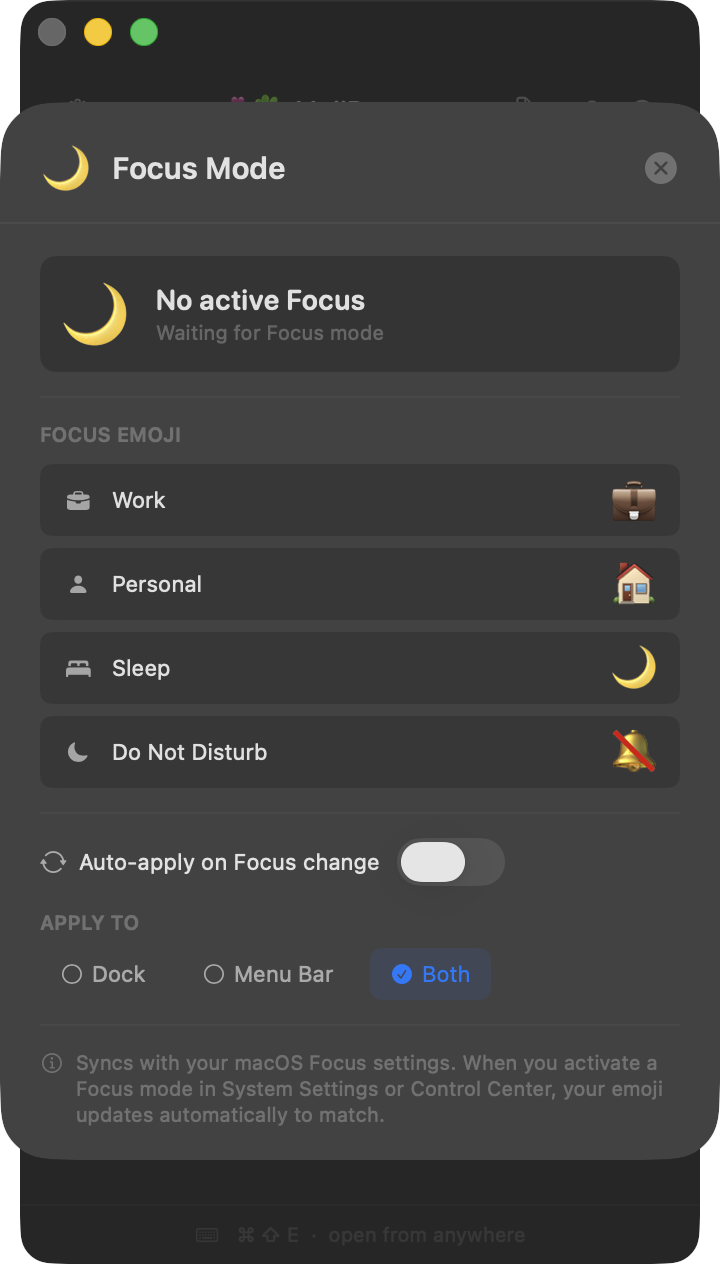Screen dimensions: 720x1264
Task: Select the Sleep focus row
Action: [360, 668]
